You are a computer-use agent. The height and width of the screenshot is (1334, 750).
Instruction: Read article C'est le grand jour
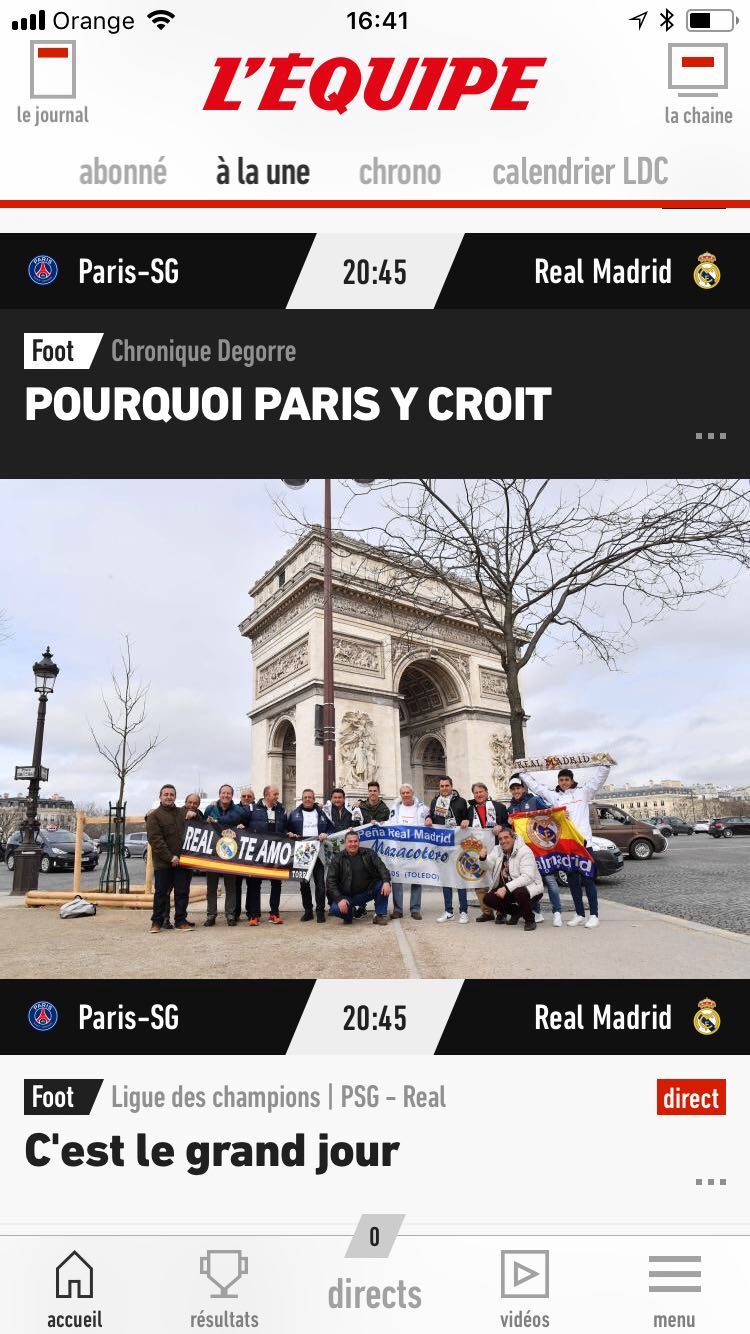click(212, 1150)
